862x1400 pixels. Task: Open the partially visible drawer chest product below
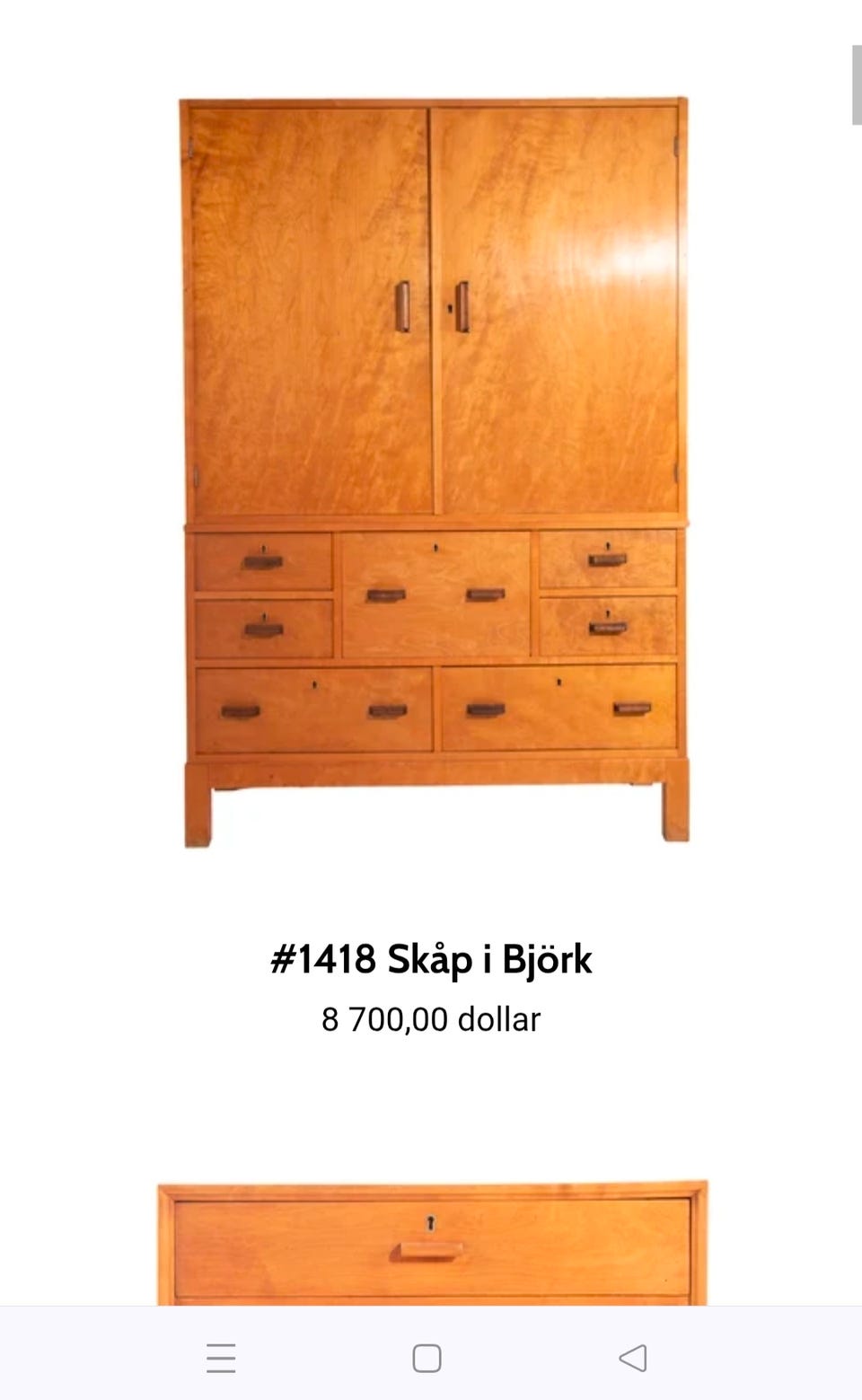point(432,1243)
